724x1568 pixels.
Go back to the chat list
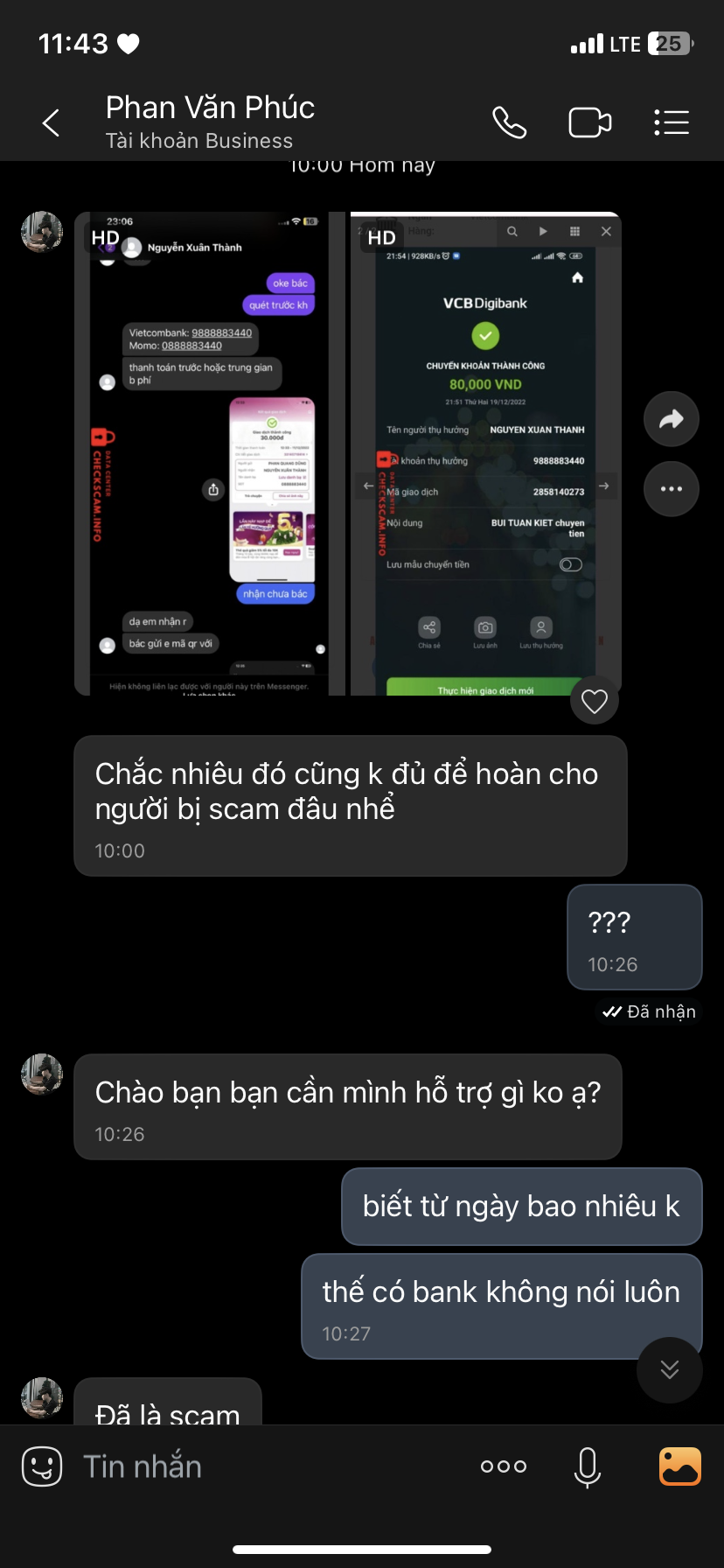[52, 123]
